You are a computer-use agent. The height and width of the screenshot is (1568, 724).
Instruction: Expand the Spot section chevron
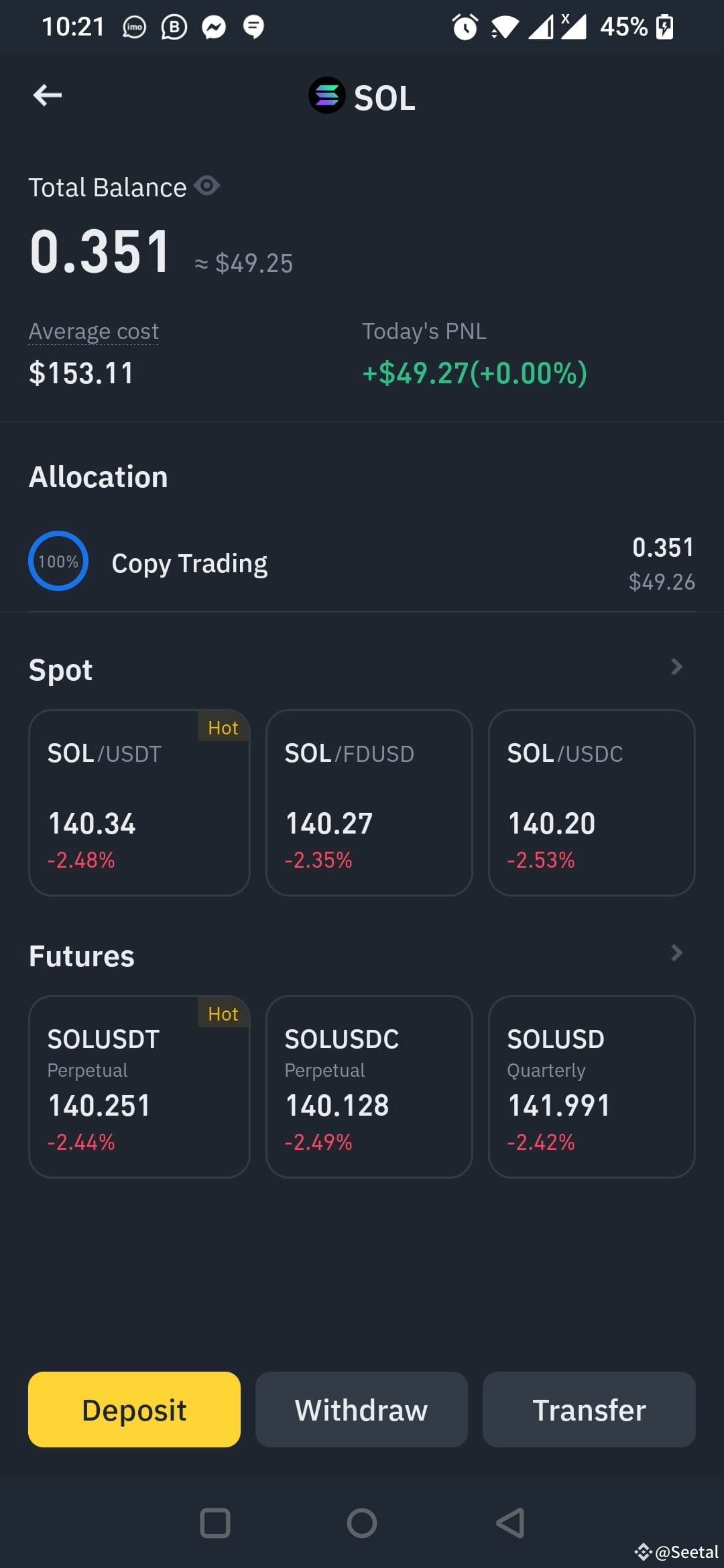[677, 667]
